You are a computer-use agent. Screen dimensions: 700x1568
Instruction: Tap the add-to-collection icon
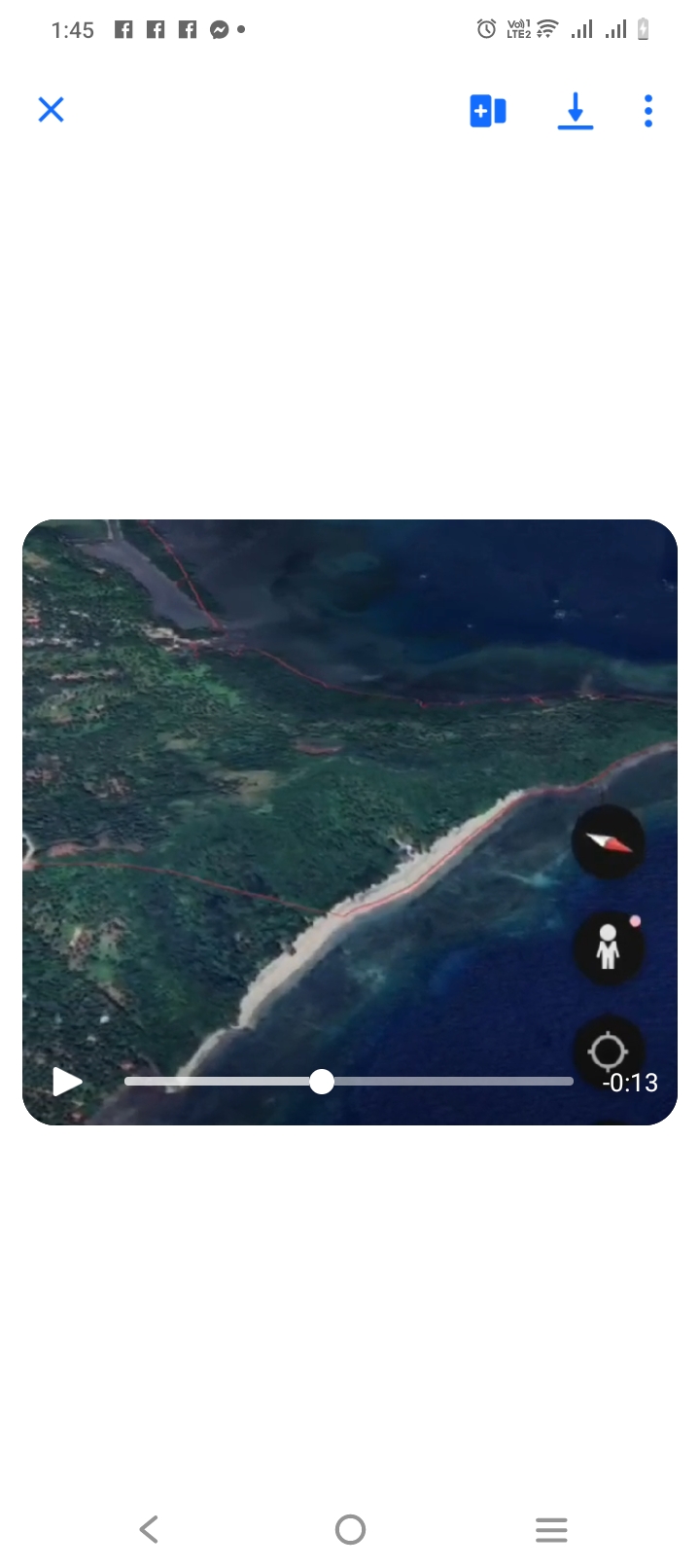coord(488,111)
